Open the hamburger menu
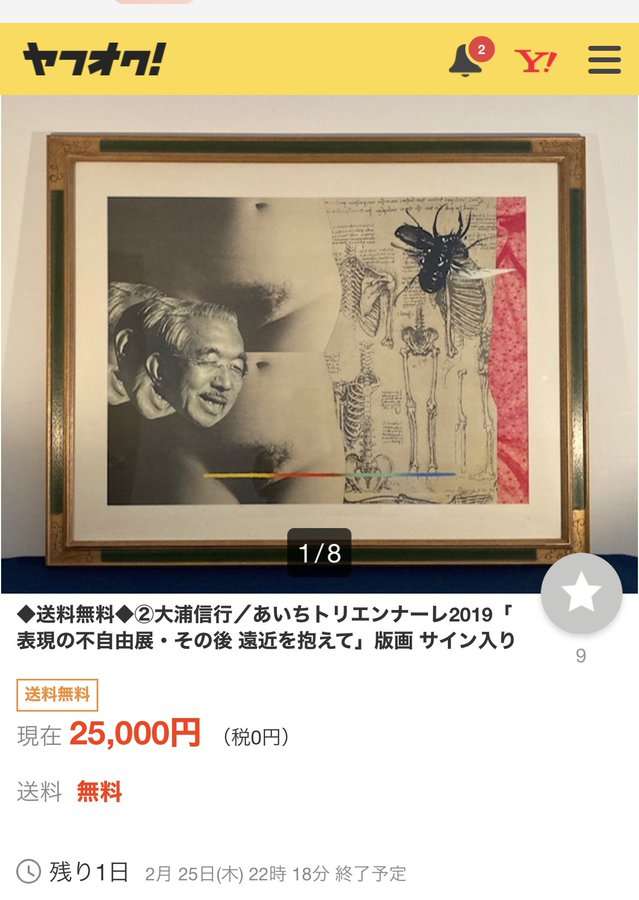Screen dimensions: 639x900 click(x=604, y=60)
